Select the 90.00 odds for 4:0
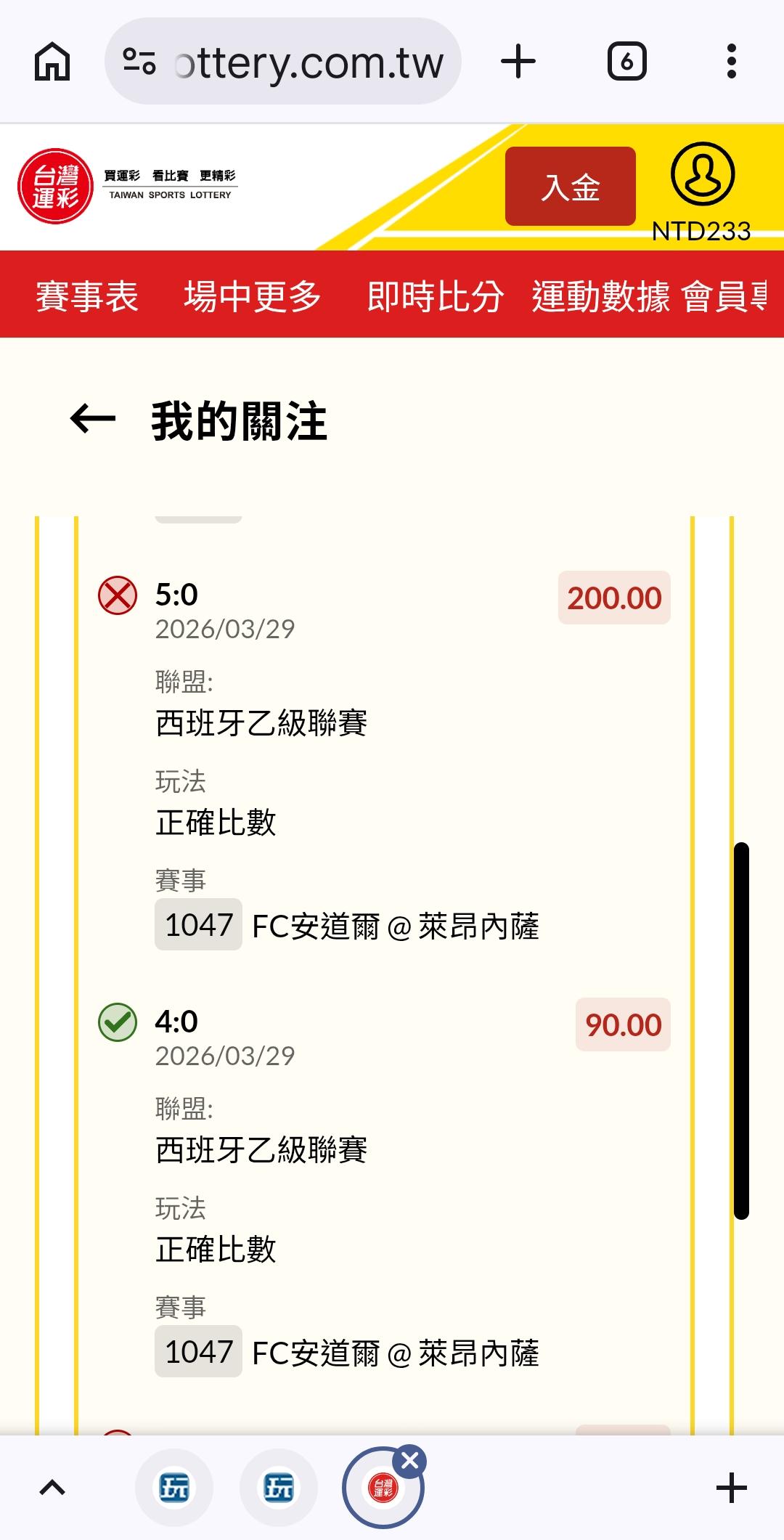 tap(623, 1024)
